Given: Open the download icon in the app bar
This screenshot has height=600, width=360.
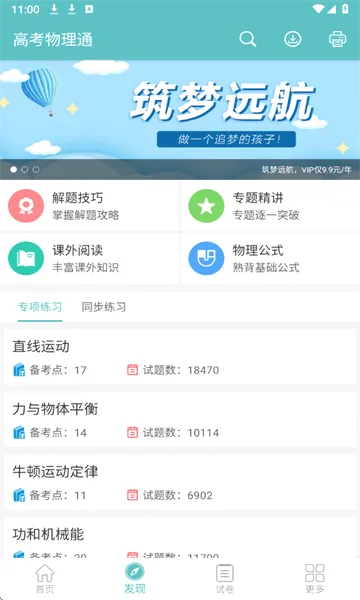Looking at the screenshot, I should click(293, 39).
